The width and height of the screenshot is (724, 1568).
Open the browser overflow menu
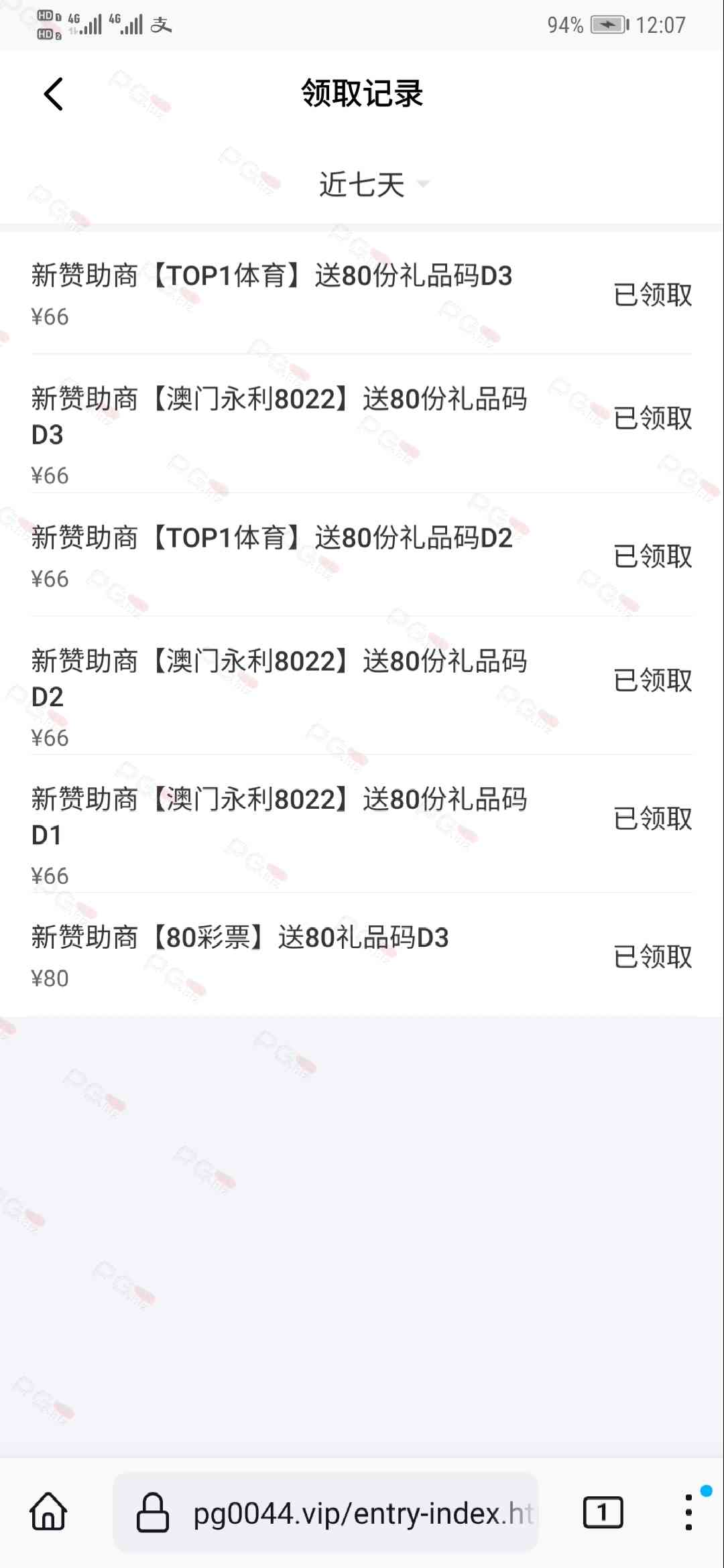pyautogui.click(x=688, y=1512)
